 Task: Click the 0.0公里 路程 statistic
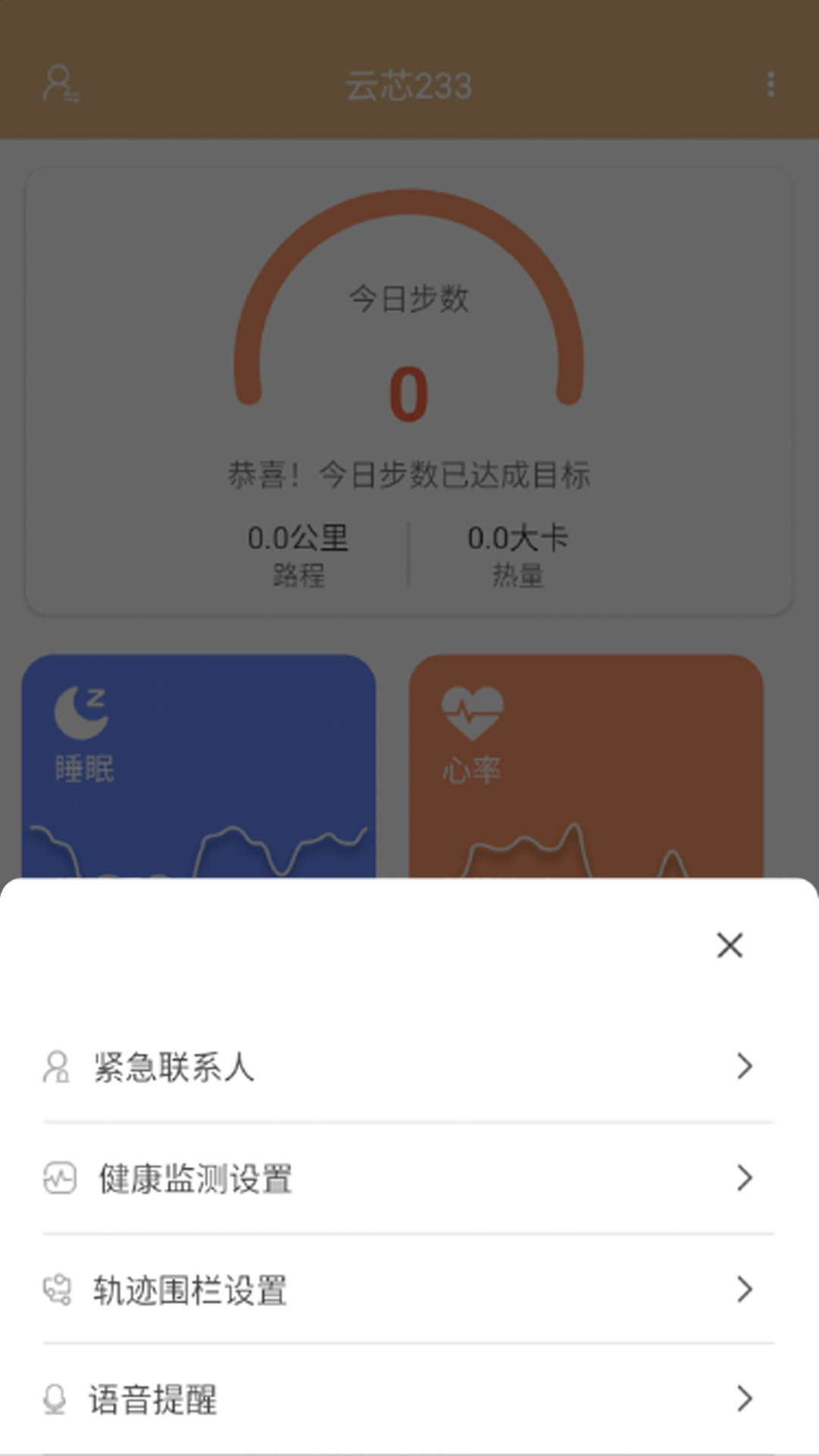[x=300, y=554]
